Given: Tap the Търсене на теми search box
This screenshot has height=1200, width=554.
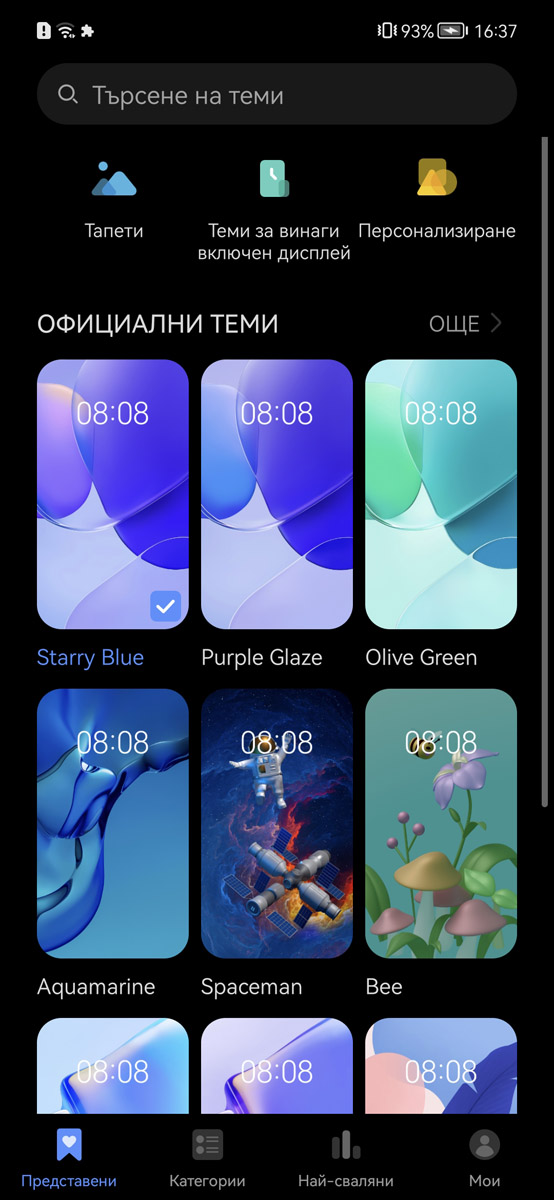Looking at the screenshot, I should [277, 95].
